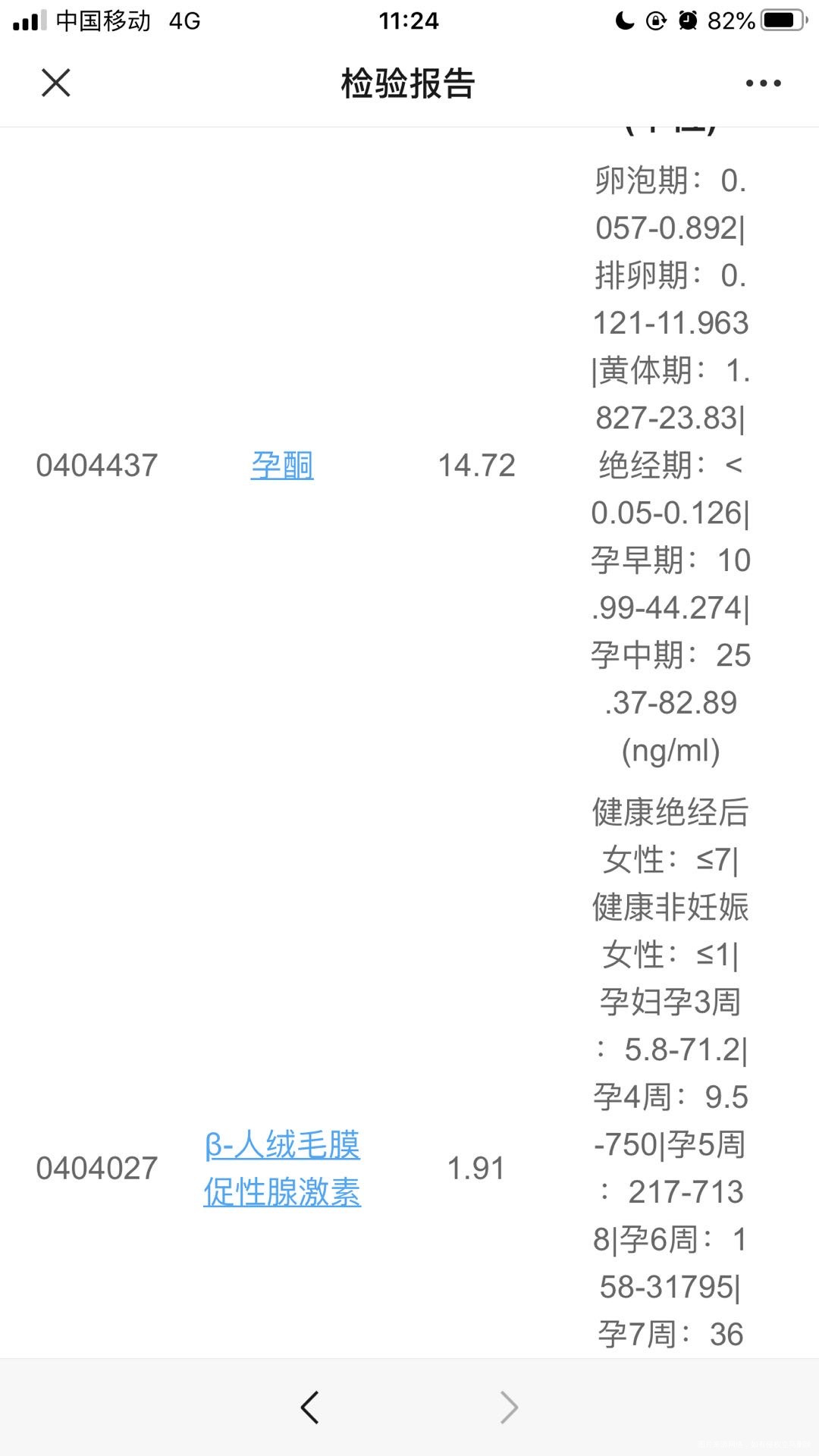
Task: Select the β-hCG result value 1.91
Action: [x=479, y=1169]
